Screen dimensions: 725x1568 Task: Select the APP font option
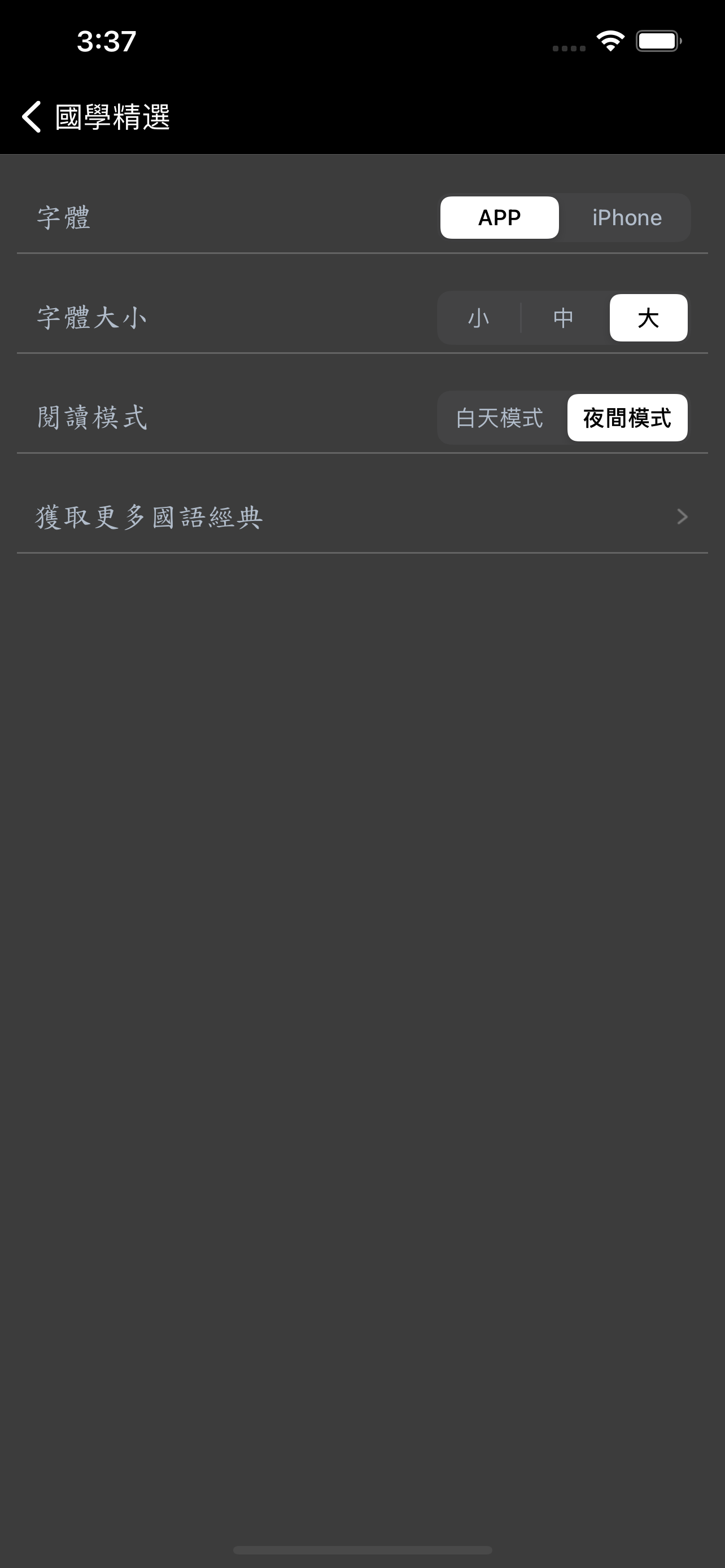(x=499, y=217)
